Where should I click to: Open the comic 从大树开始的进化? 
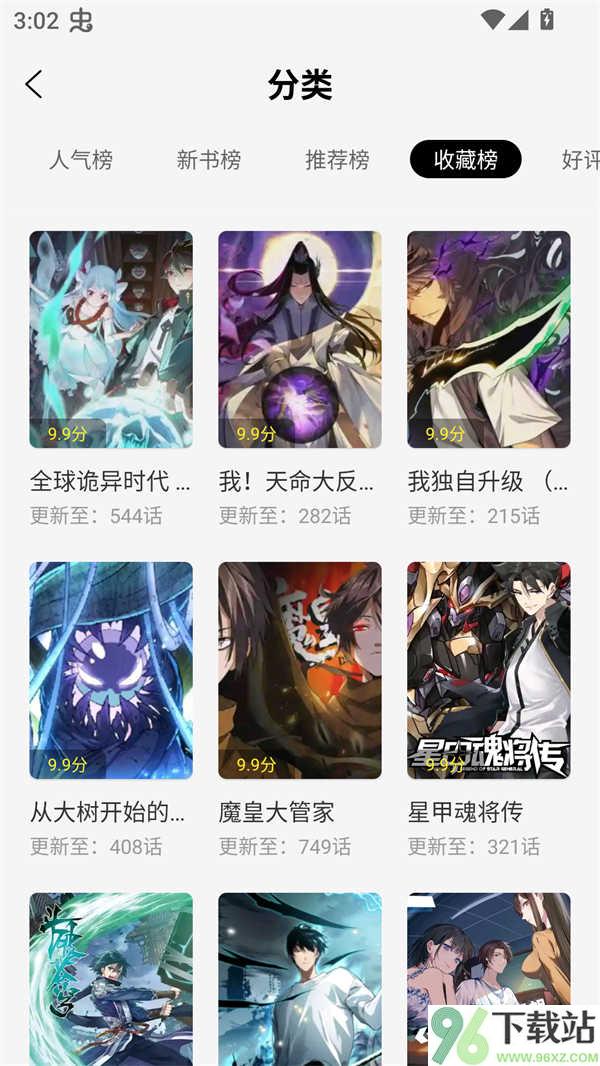[111, 670]
